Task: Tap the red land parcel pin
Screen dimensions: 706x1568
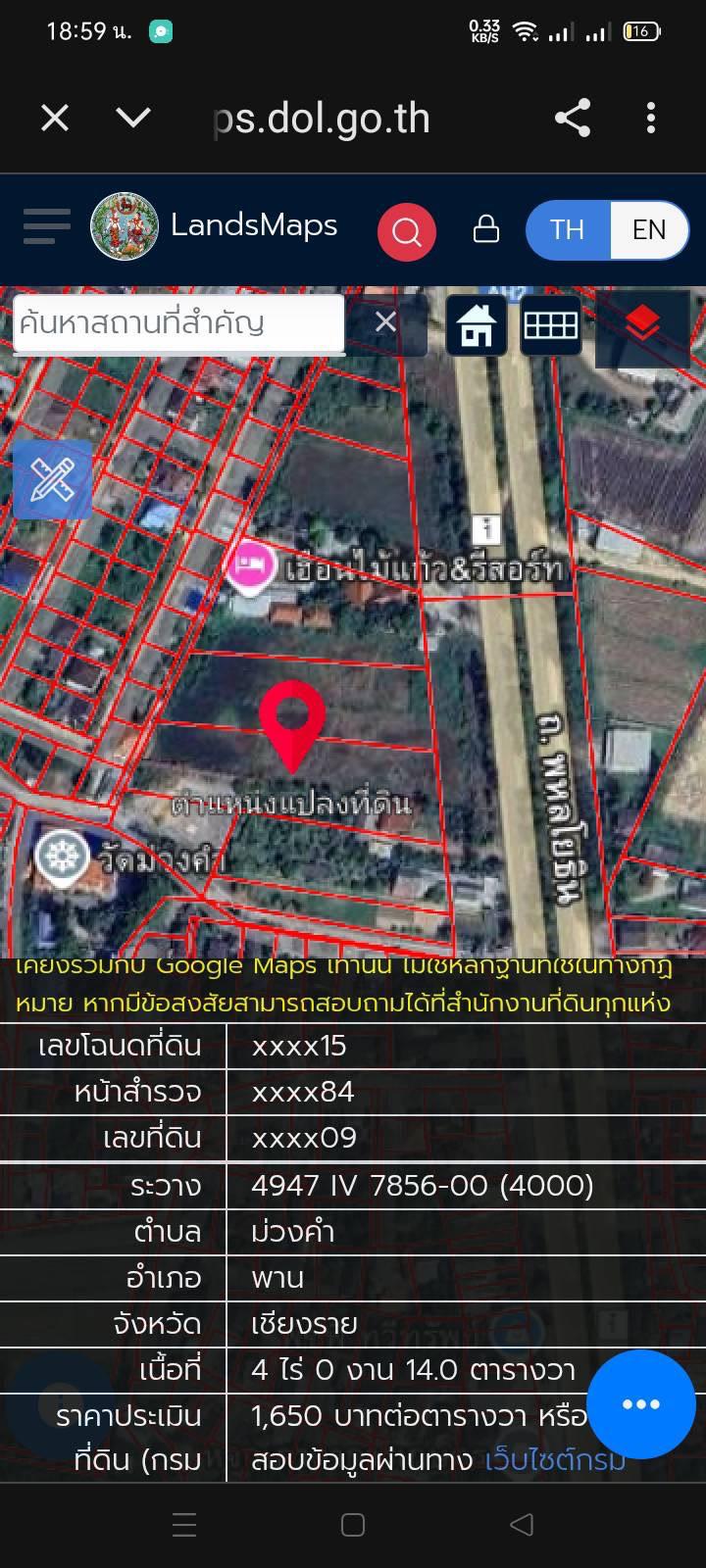Action: pos(292,720)
